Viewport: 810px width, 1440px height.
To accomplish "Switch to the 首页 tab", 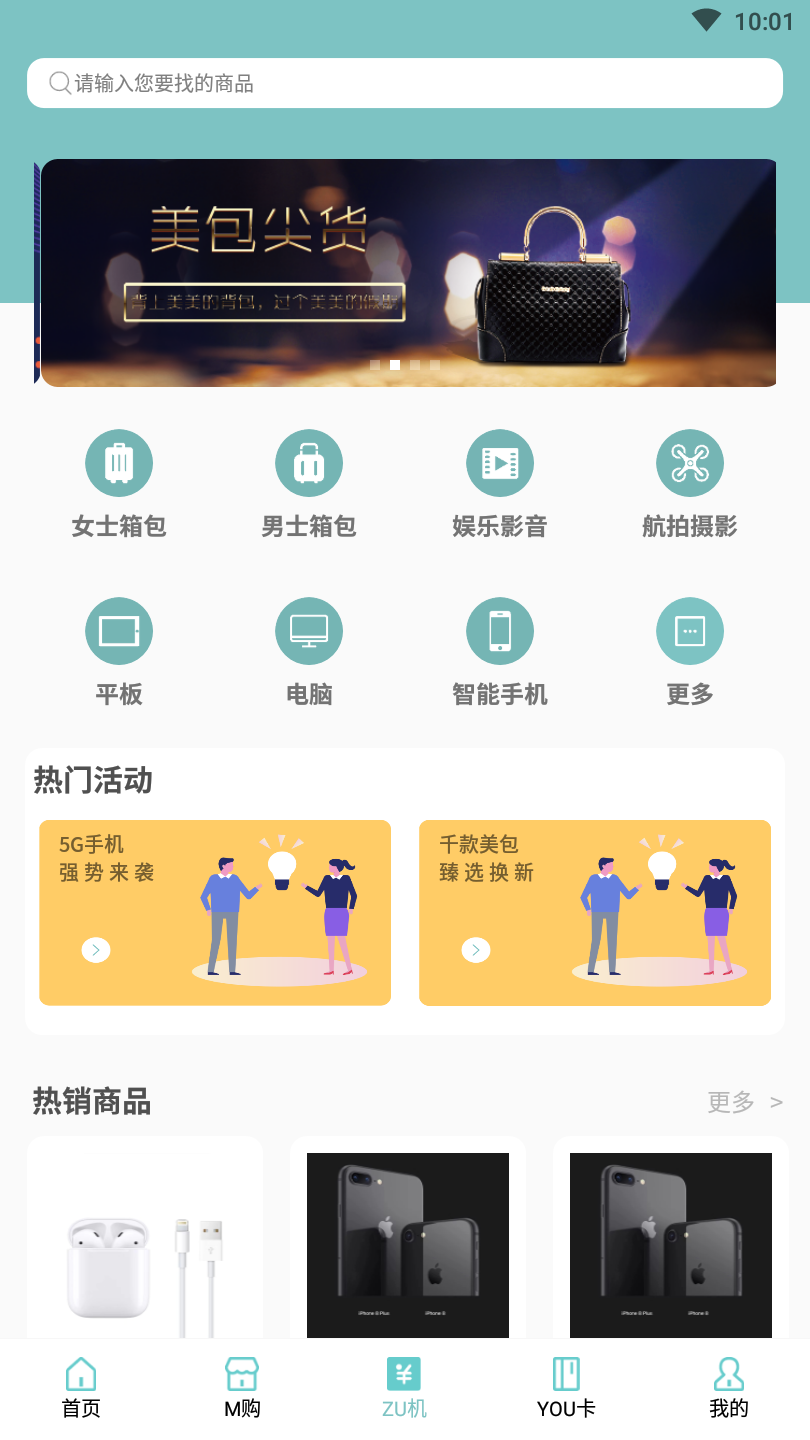I will pos(81,1388).
